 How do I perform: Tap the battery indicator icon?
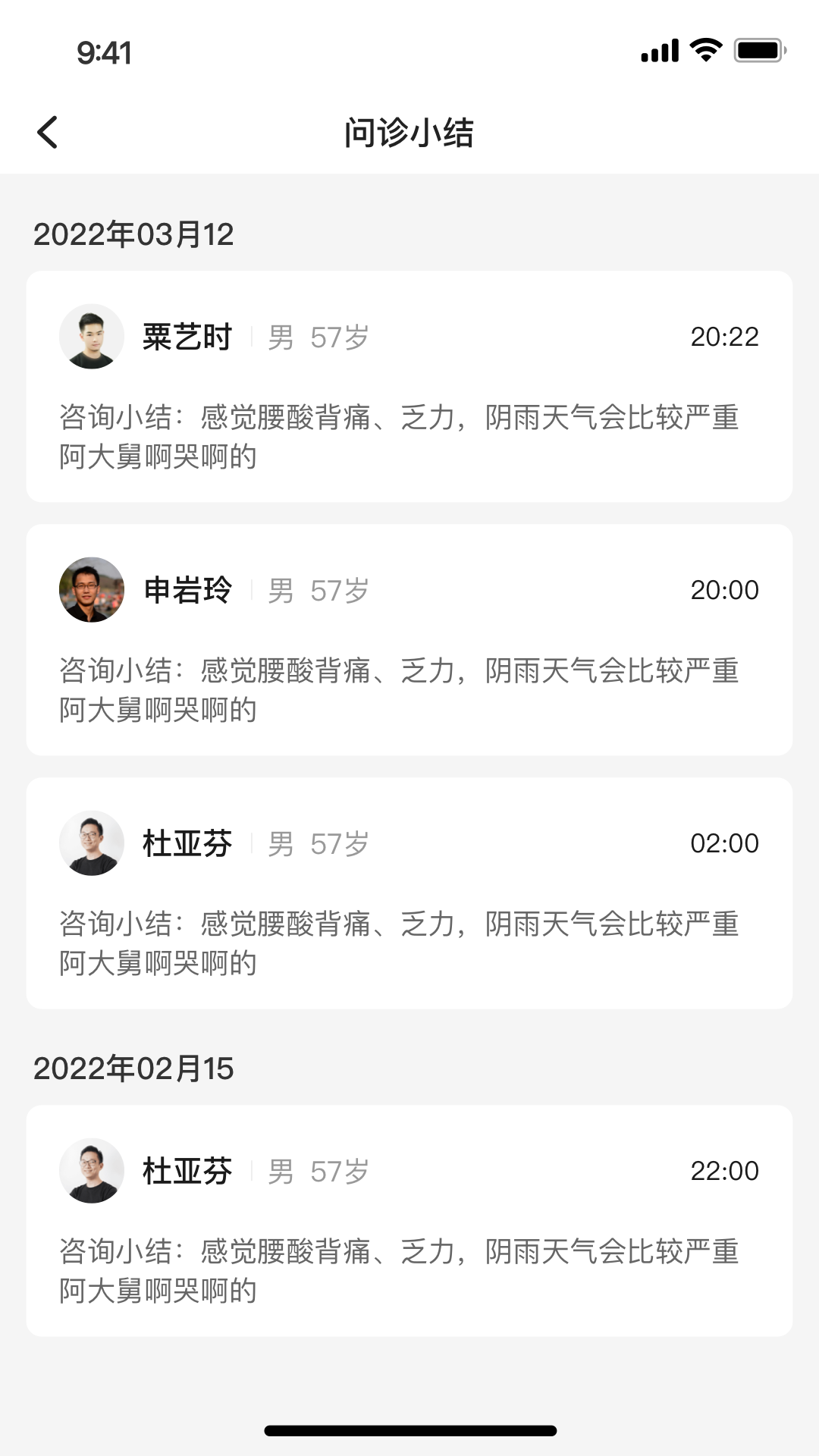(x=759, y=50)
